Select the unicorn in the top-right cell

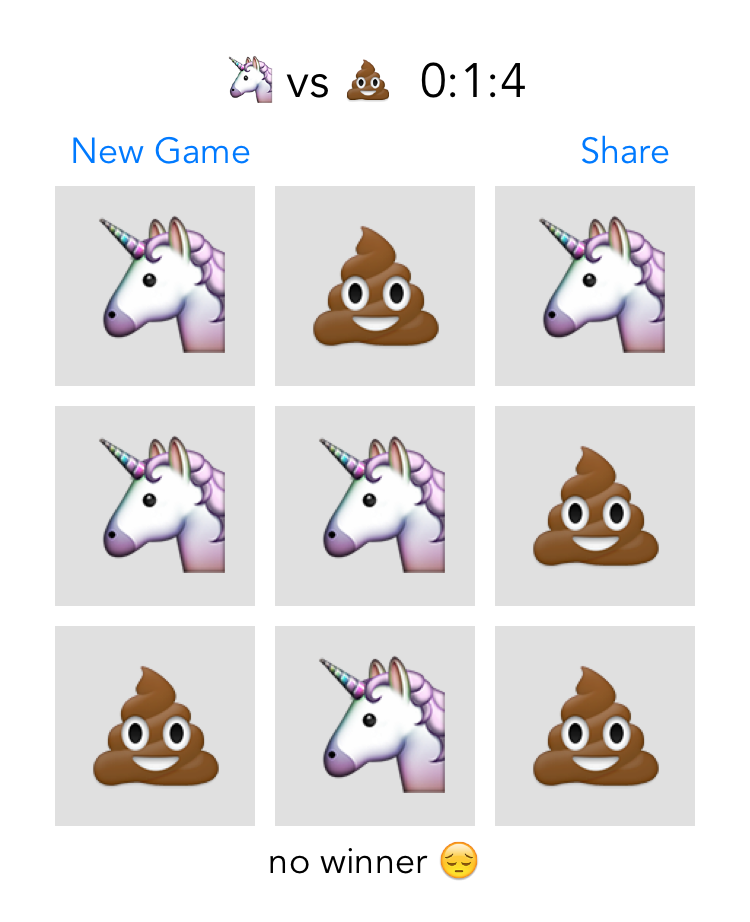pos(594,285)
